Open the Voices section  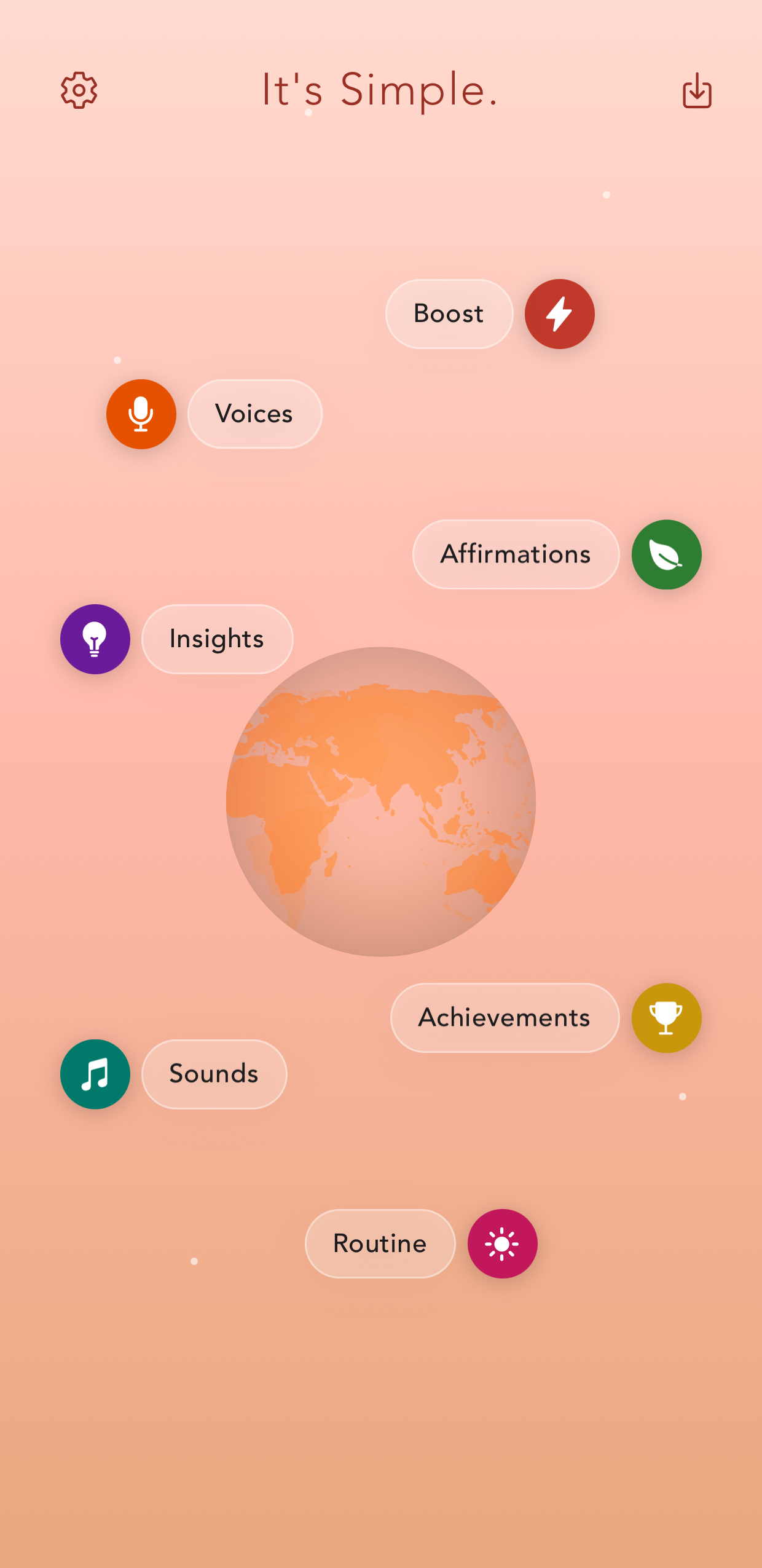pos(254,414)
